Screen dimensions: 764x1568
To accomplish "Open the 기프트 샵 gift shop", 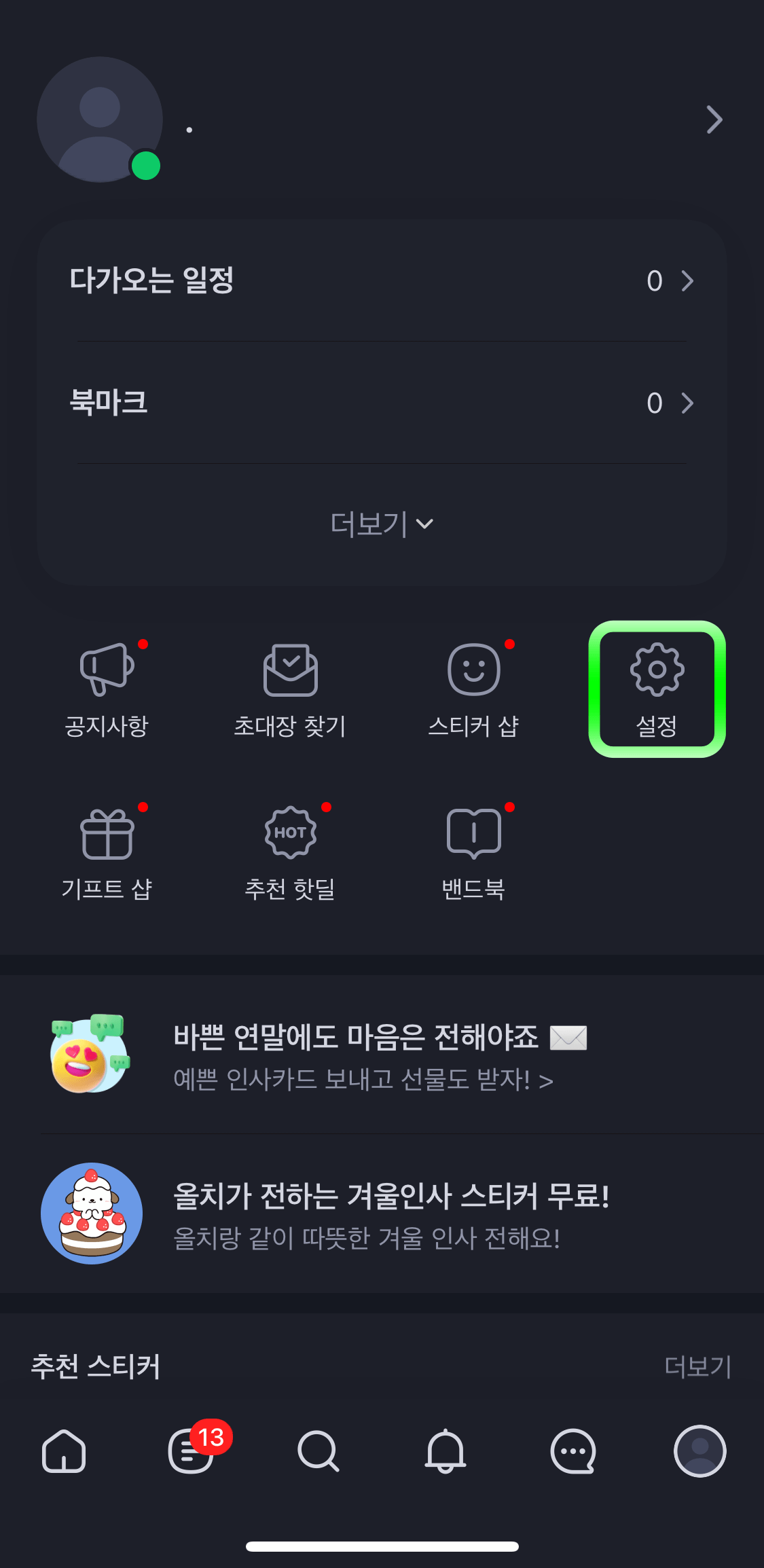I will 105,851.
